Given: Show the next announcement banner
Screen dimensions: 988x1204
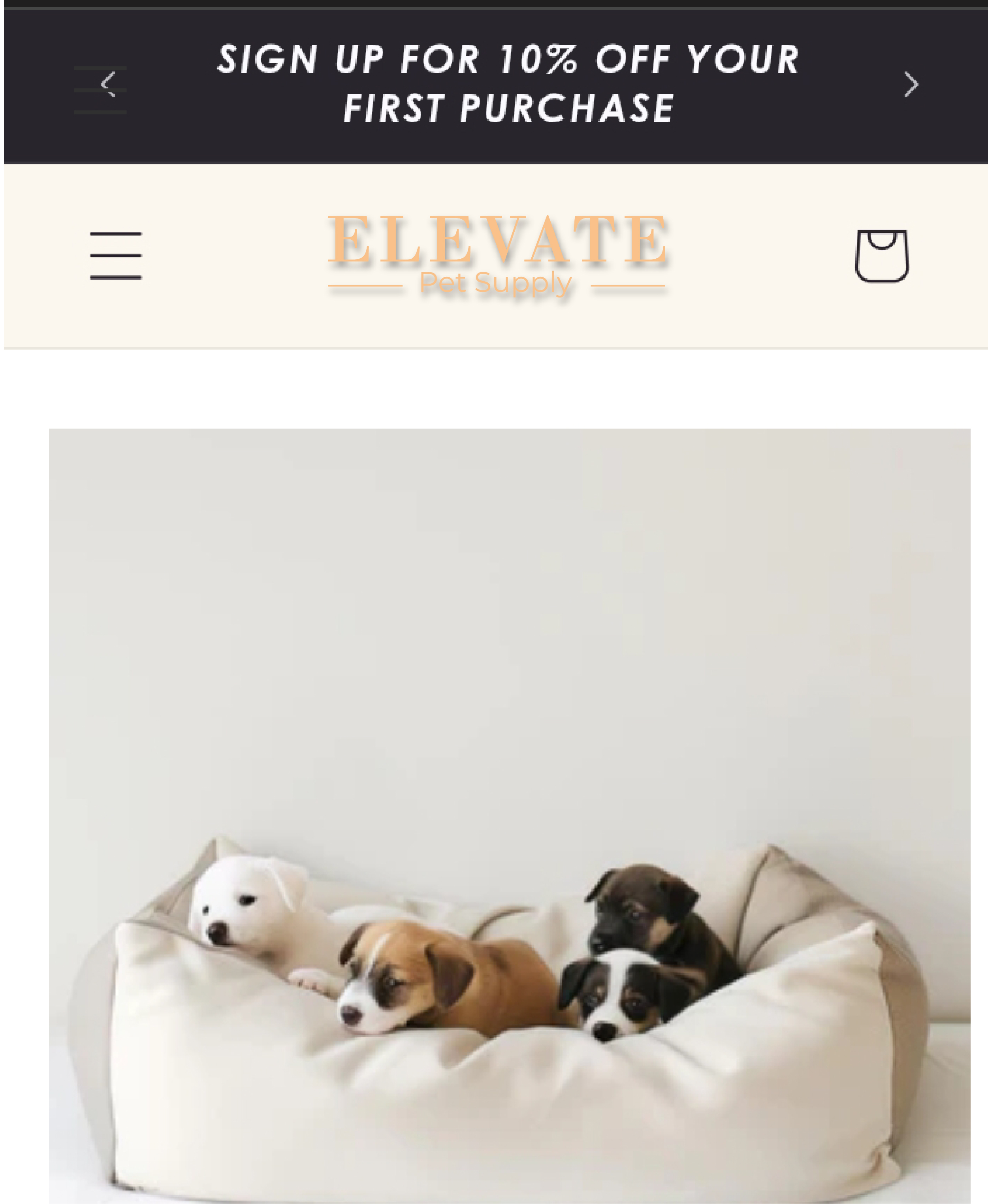Looking at the screenshot, I should point(911,85).
